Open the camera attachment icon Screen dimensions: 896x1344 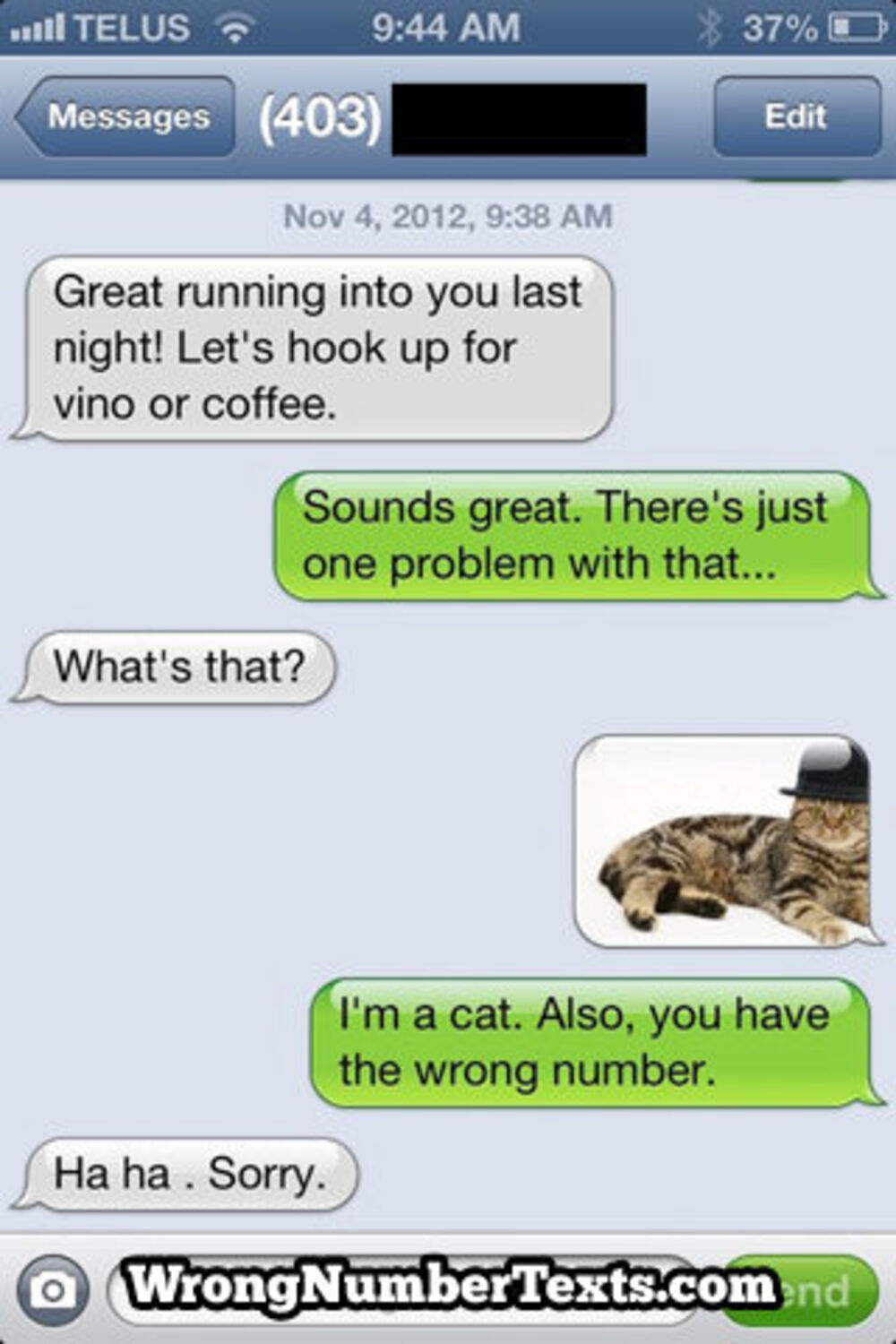tap(52, 1290)
